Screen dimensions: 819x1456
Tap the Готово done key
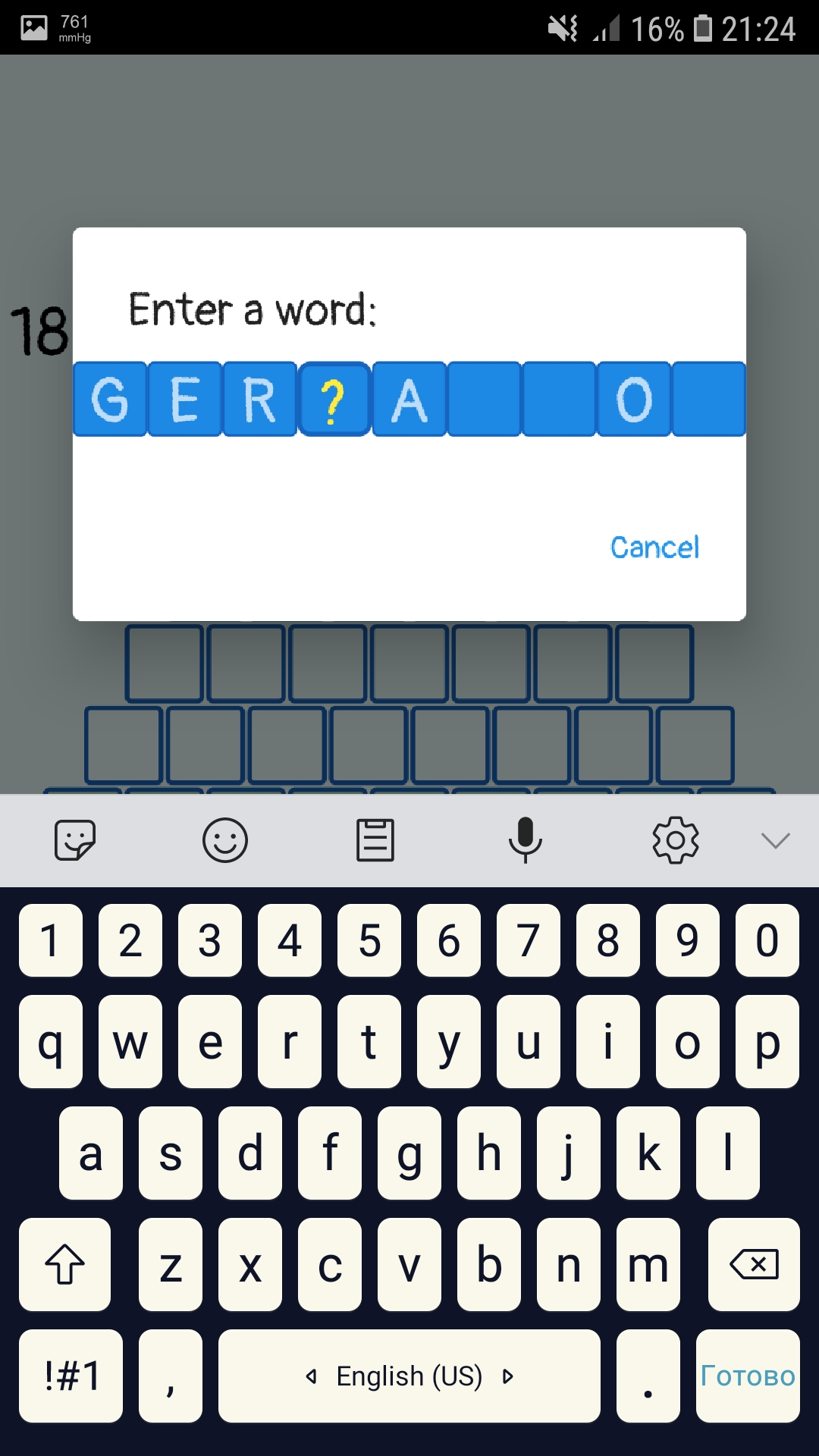tap(748, 1376)
